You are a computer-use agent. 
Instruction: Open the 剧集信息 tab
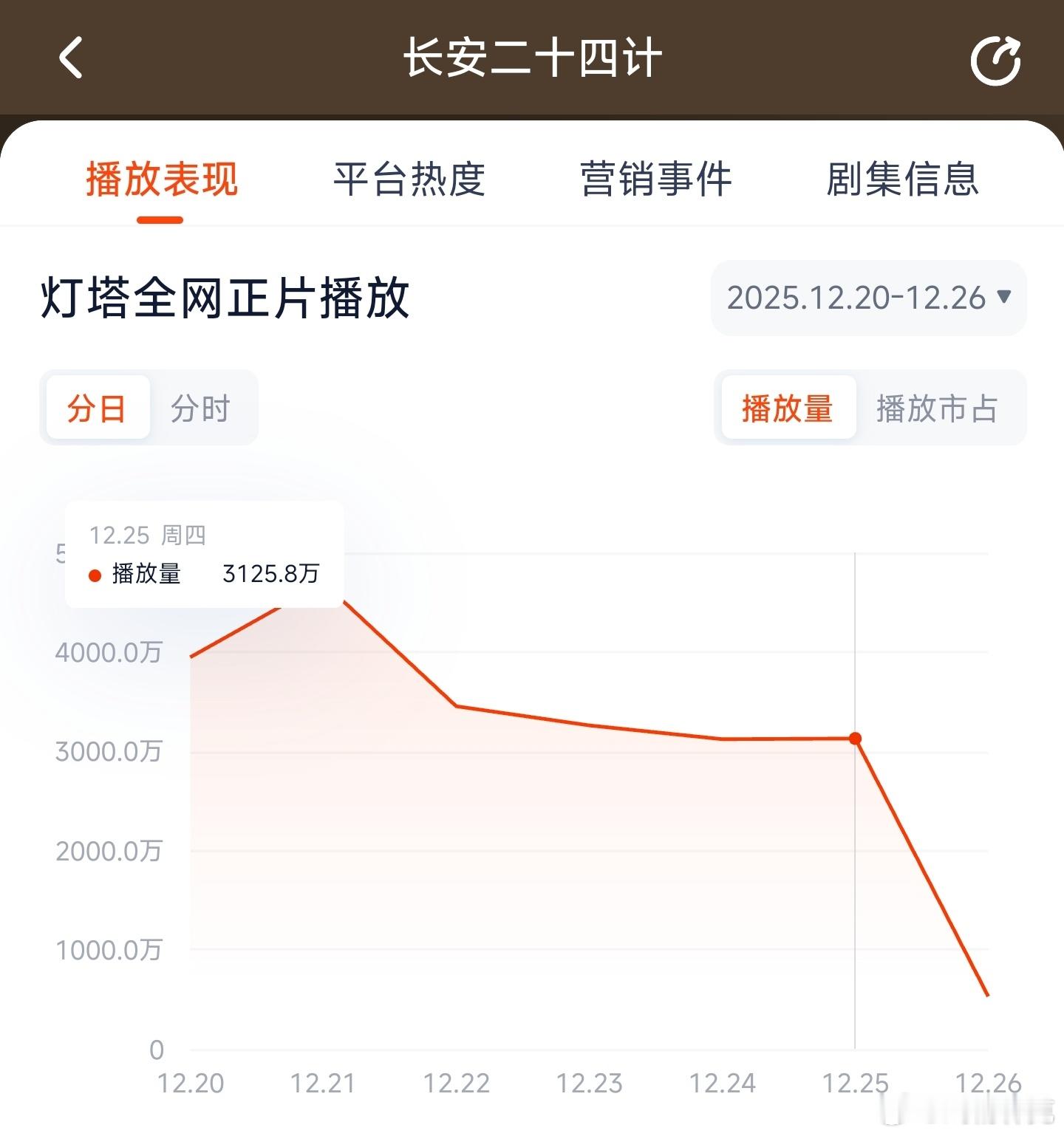click(x=903, y=177)
